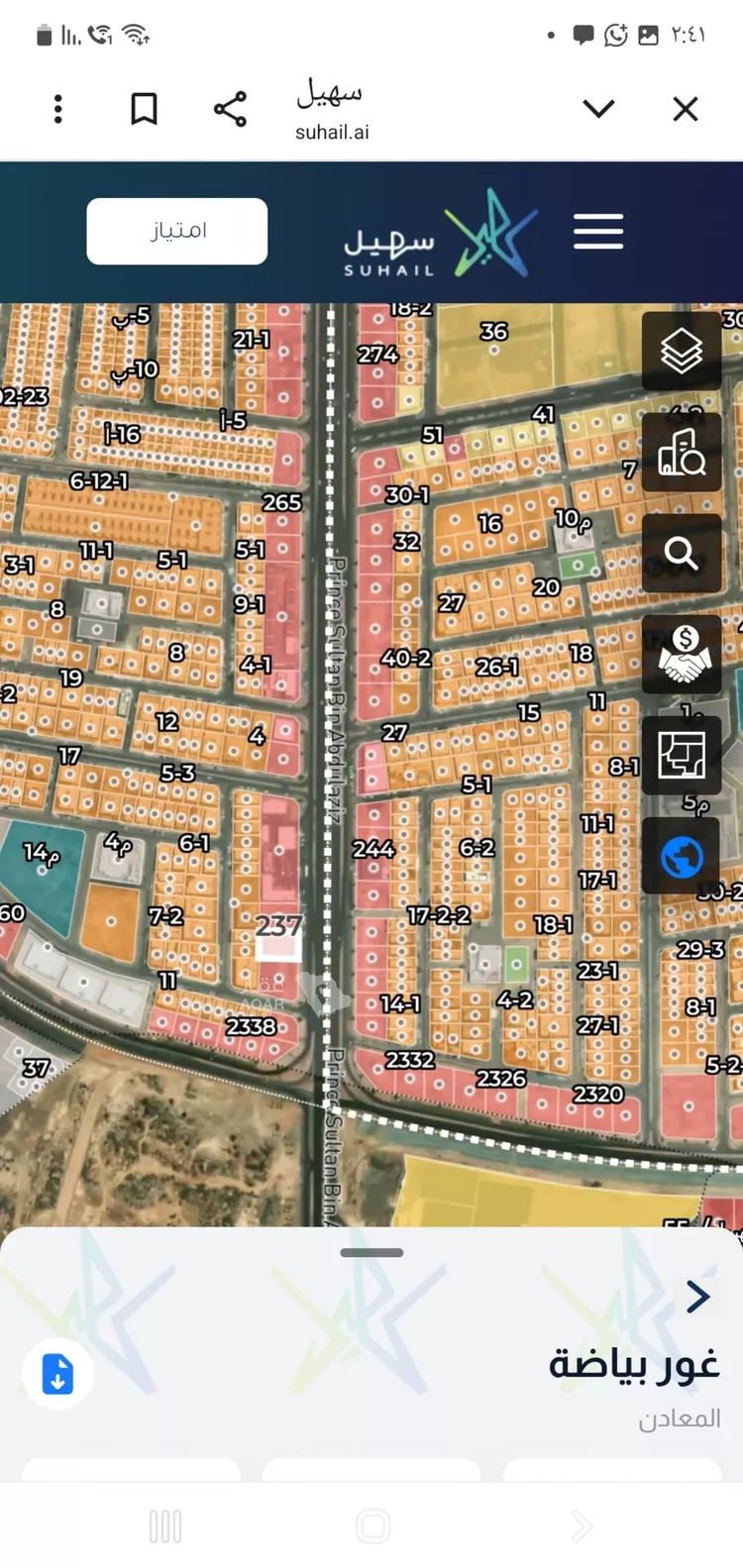Close the in-app browser window
Viewport: 743px width, 1568px height.
coord(686,108)
